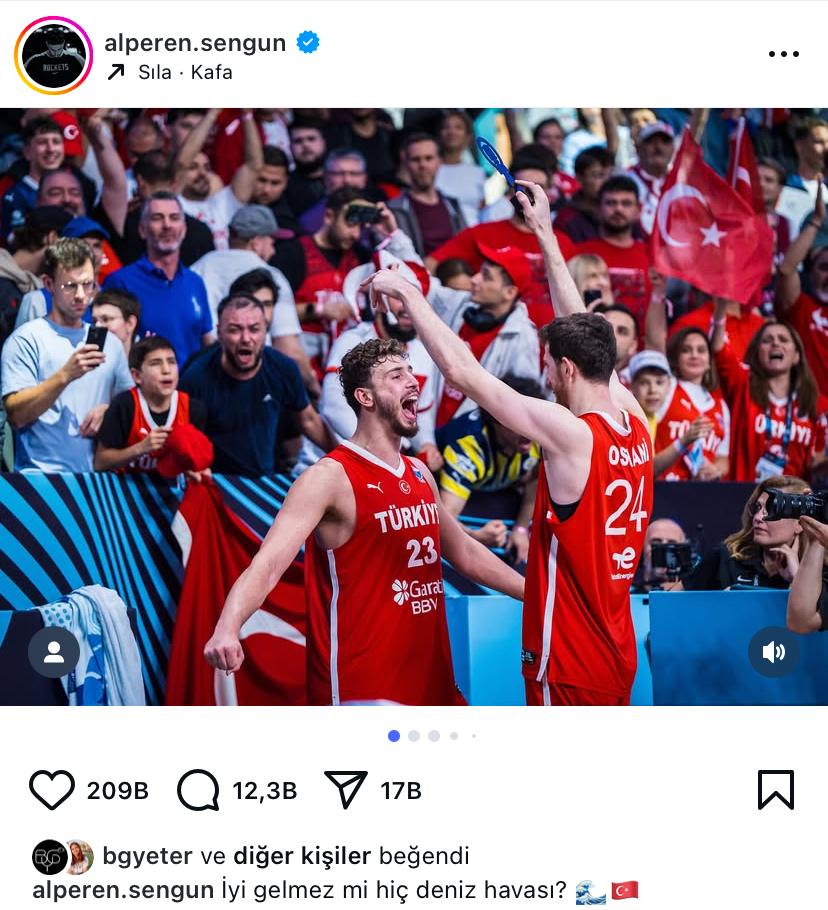Open the basketball photo in the post
This screenshot has height=910, width=828.
(x=414, y=406)
